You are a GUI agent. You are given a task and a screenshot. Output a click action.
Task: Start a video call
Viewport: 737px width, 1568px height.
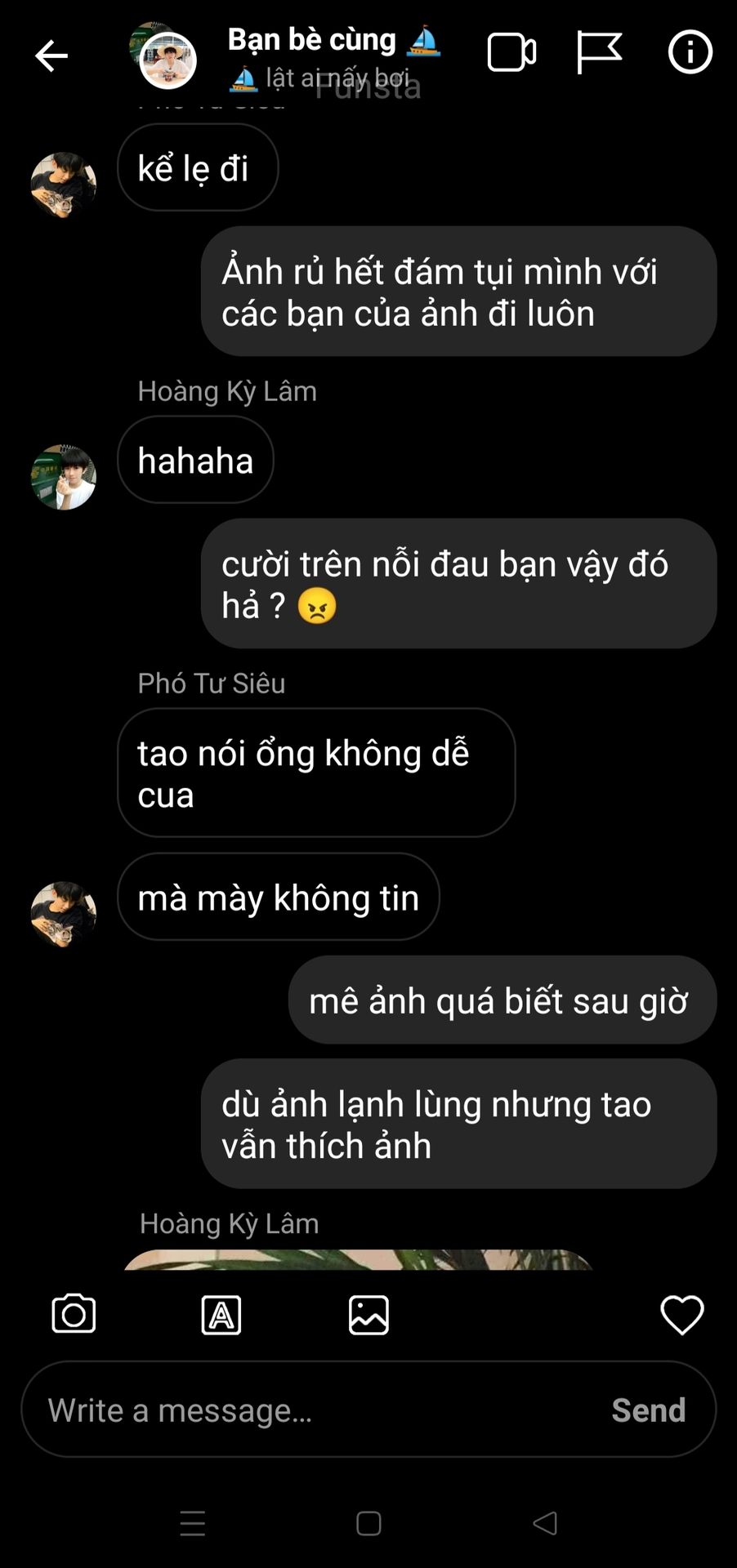pyautogui.click(x=511, y=53)
